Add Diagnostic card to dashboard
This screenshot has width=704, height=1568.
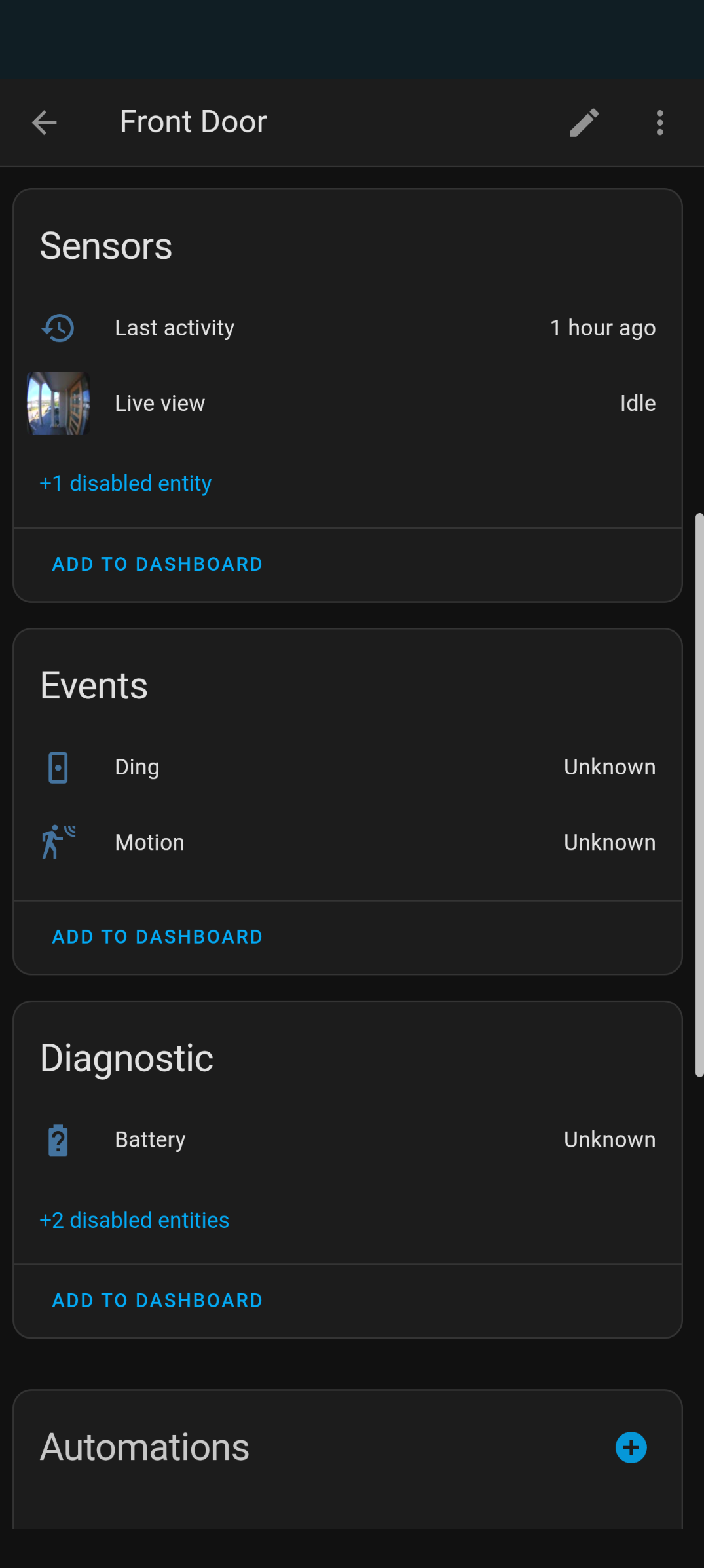coord(157,1301)
